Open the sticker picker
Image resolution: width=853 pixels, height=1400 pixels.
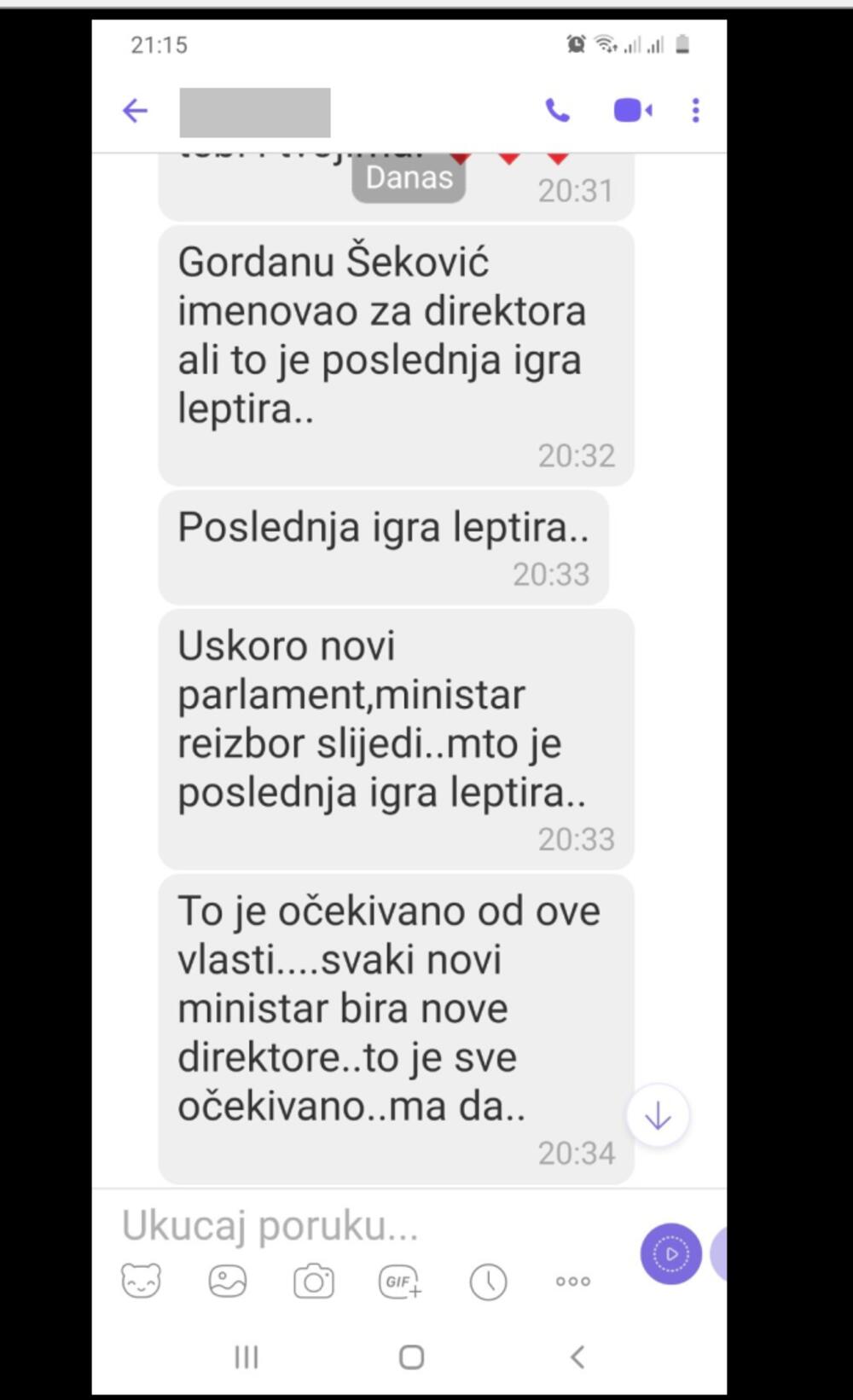tap(142, 1281)
